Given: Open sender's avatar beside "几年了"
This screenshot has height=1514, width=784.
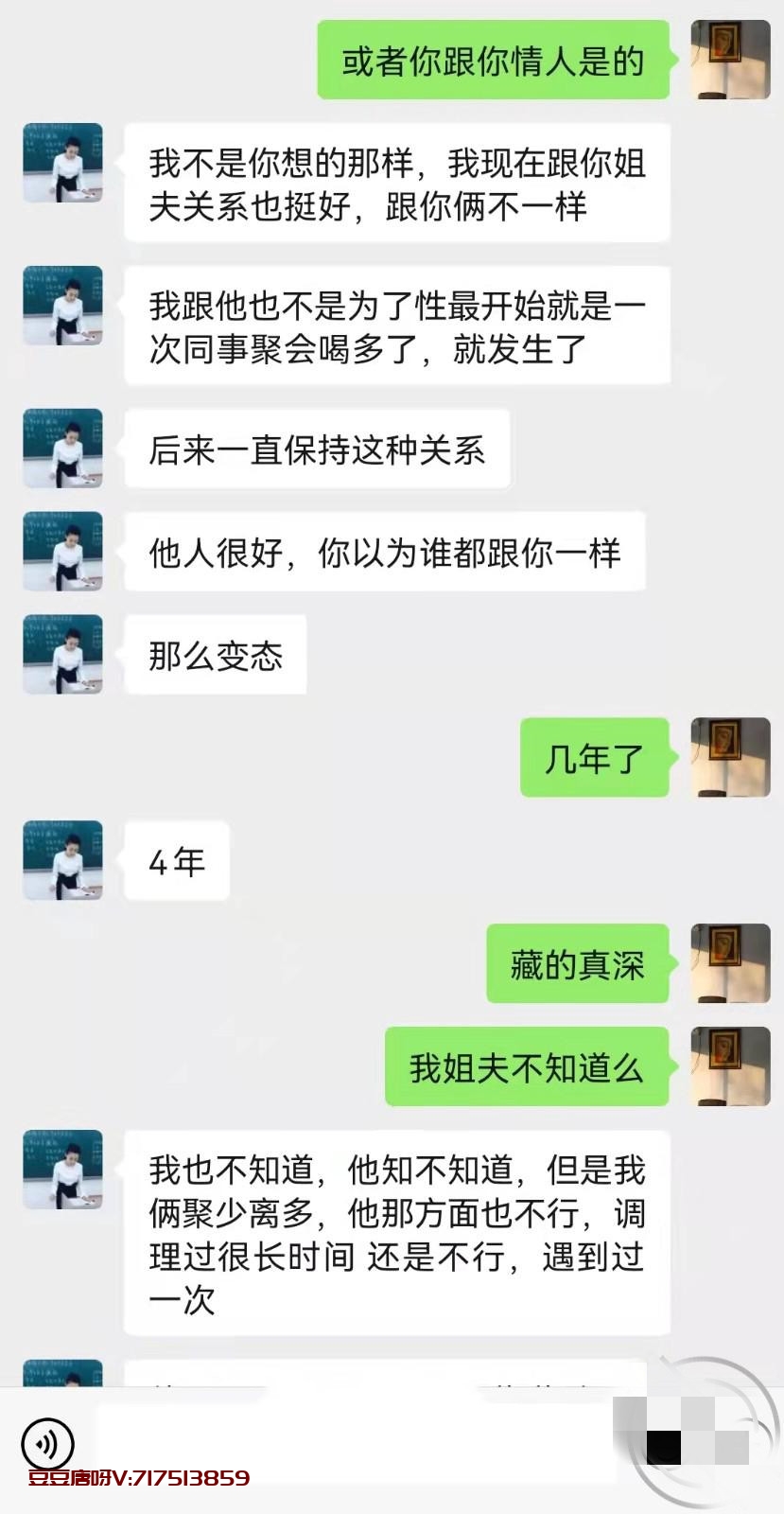Looking at the screenshot, I should pos(730,756).
